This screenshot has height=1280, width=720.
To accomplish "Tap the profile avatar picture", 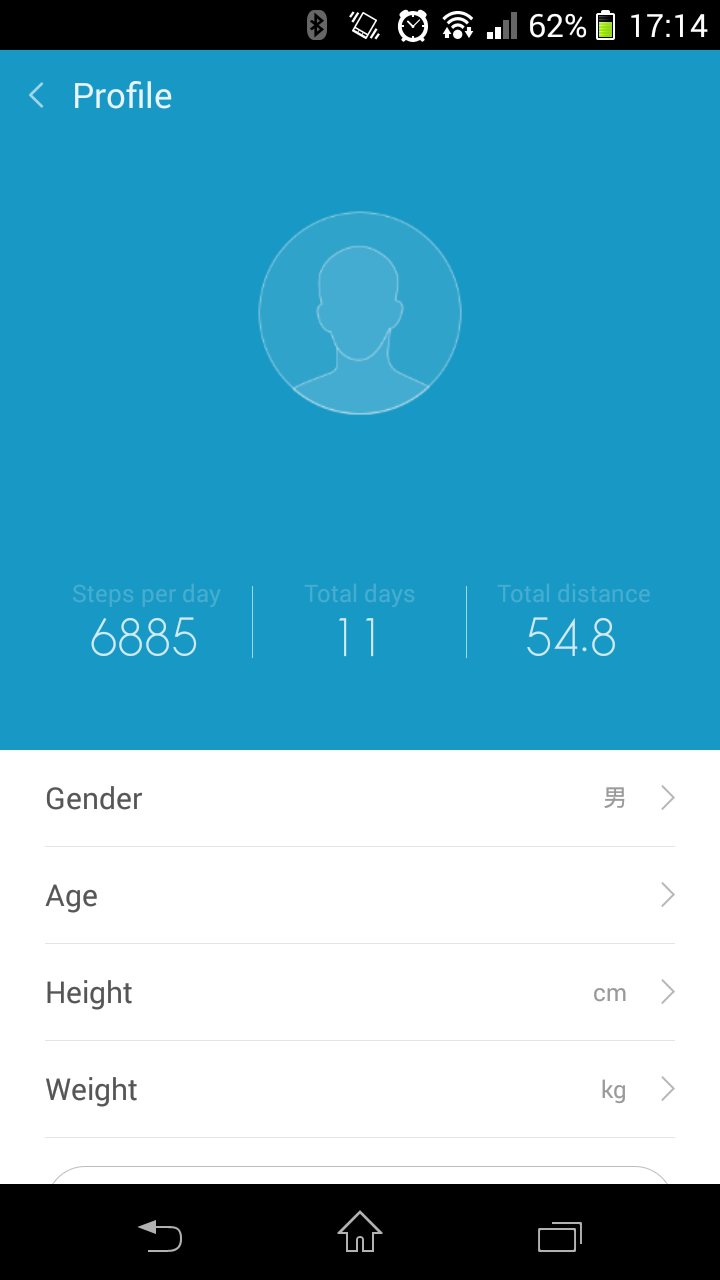I will 360,313.
